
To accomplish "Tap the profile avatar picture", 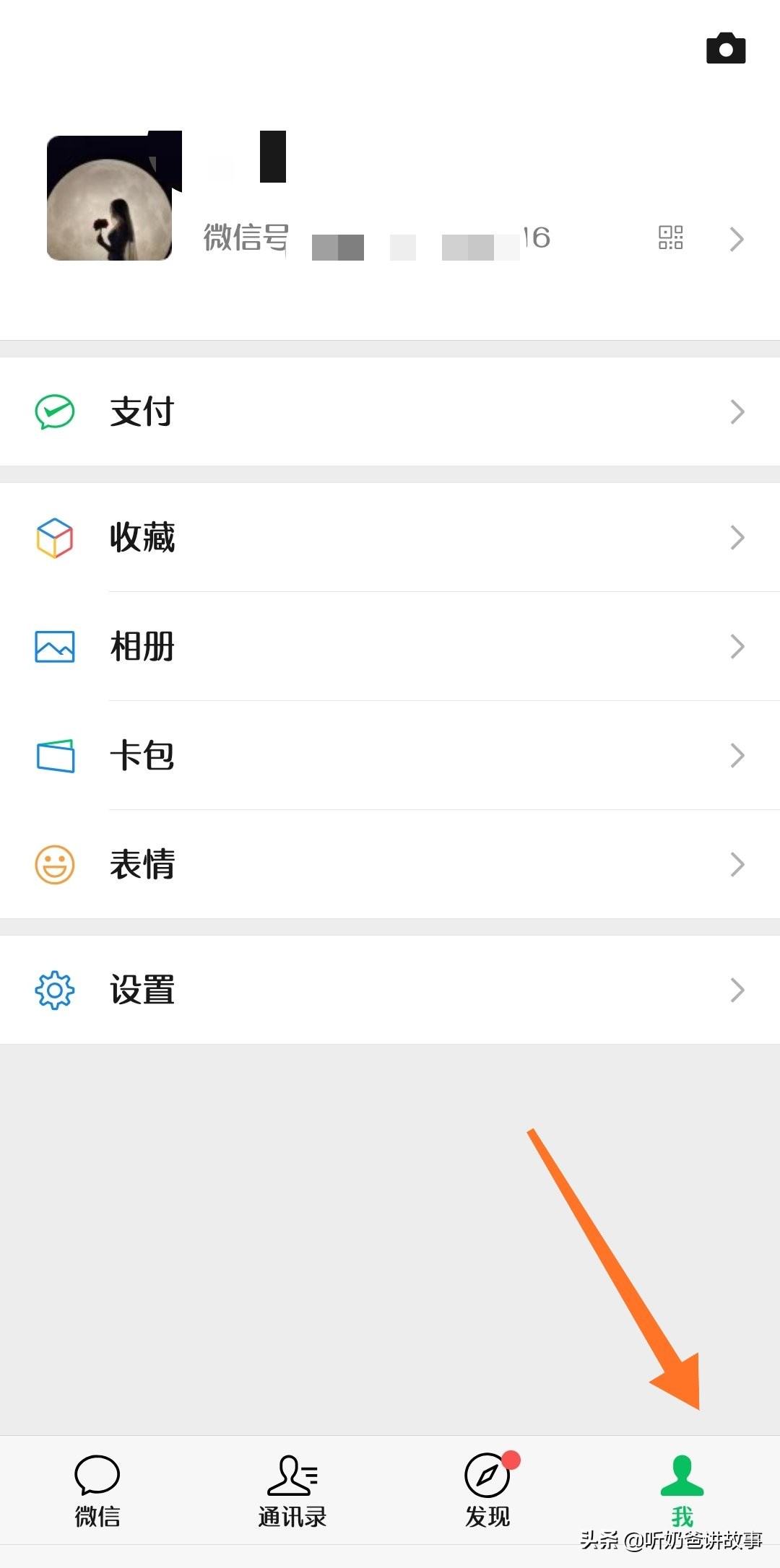I will (108, 195).
